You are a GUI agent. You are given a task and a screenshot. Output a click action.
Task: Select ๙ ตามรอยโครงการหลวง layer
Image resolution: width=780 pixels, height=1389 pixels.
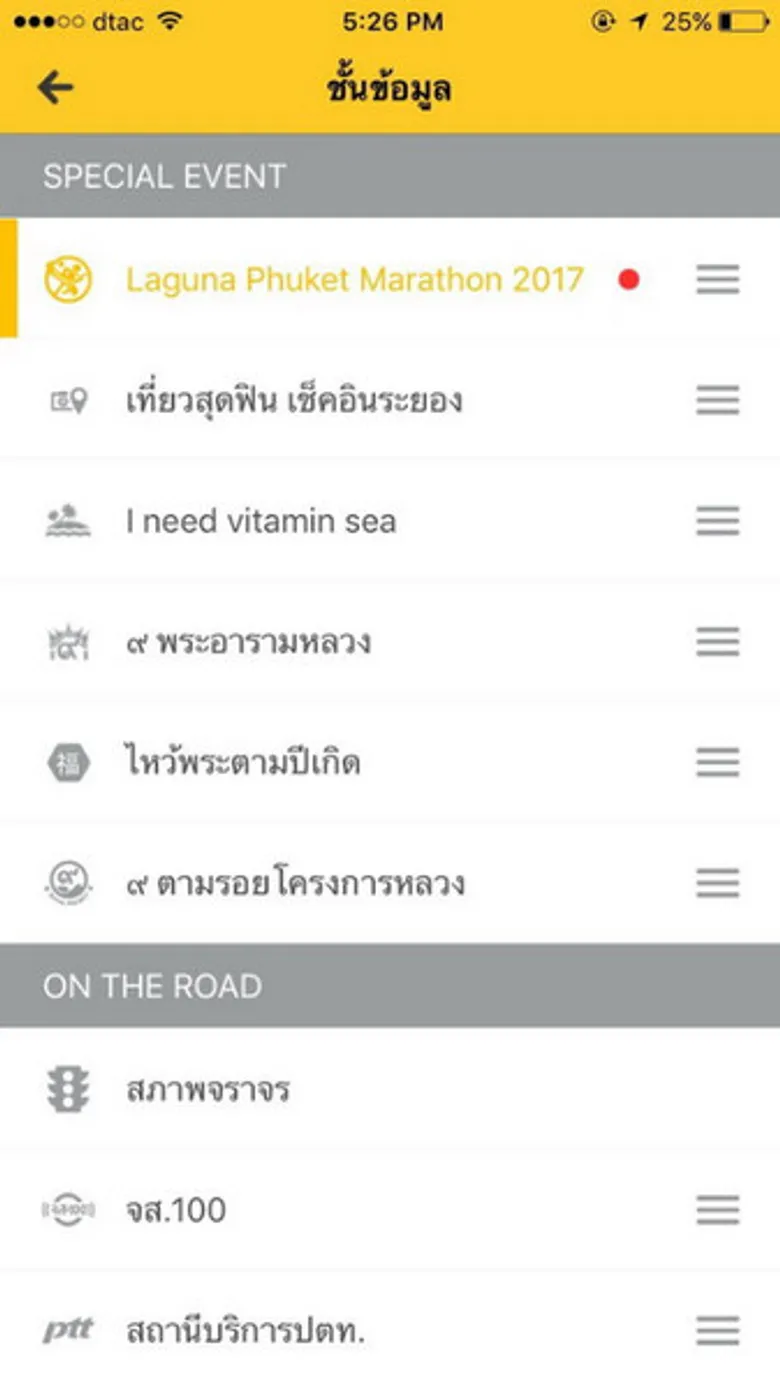click(x=390, y=883)
